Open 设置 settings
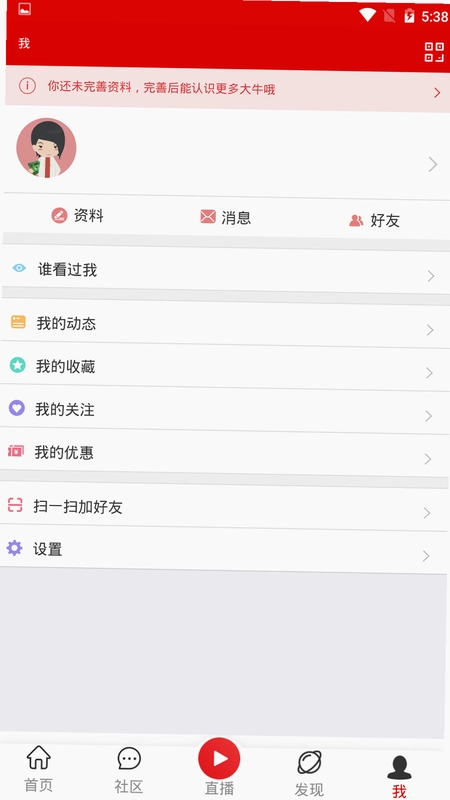 (x=223, y=550)
